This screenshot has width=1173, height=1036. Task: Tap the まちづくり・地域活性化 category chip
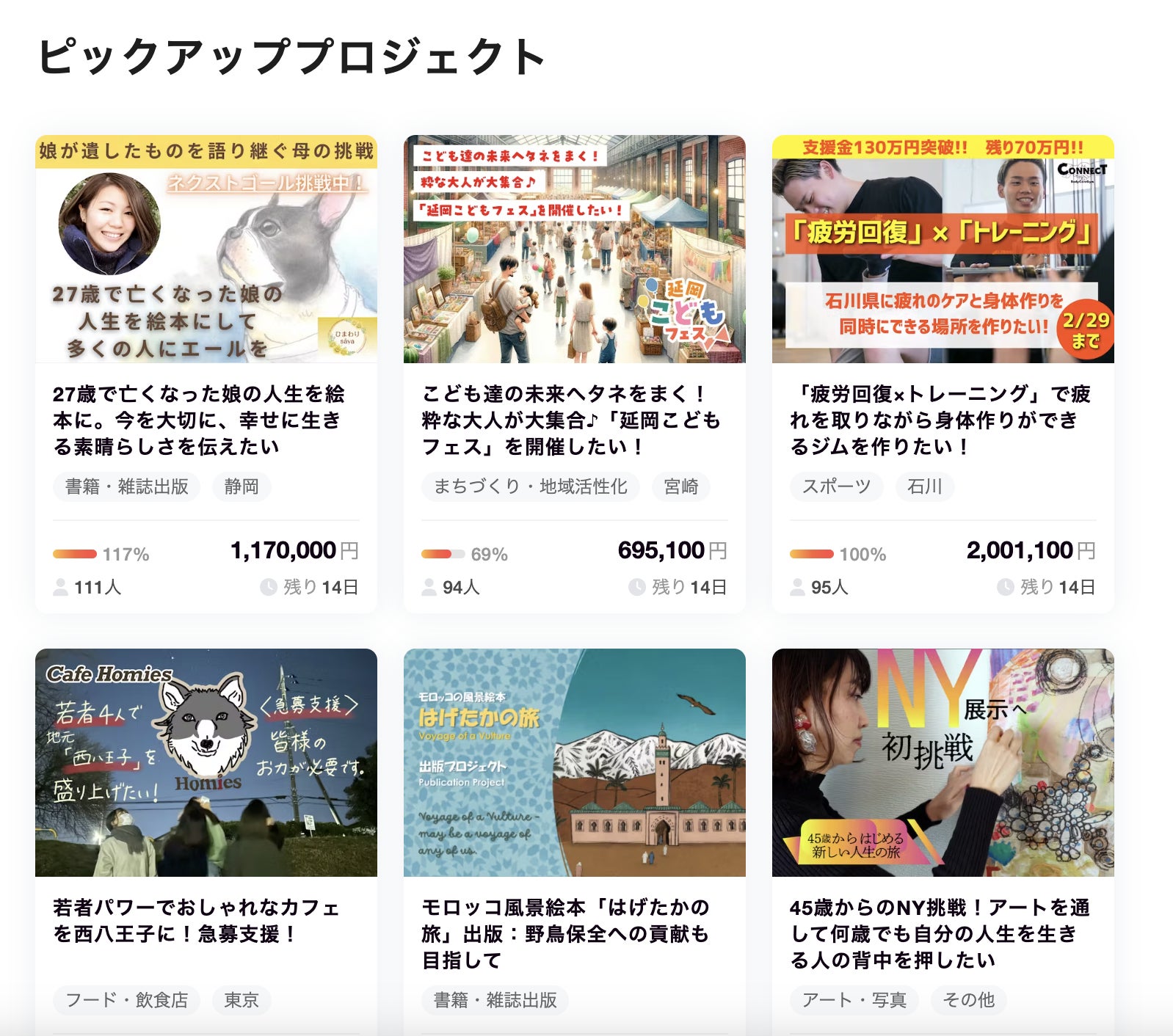[530, 486]
